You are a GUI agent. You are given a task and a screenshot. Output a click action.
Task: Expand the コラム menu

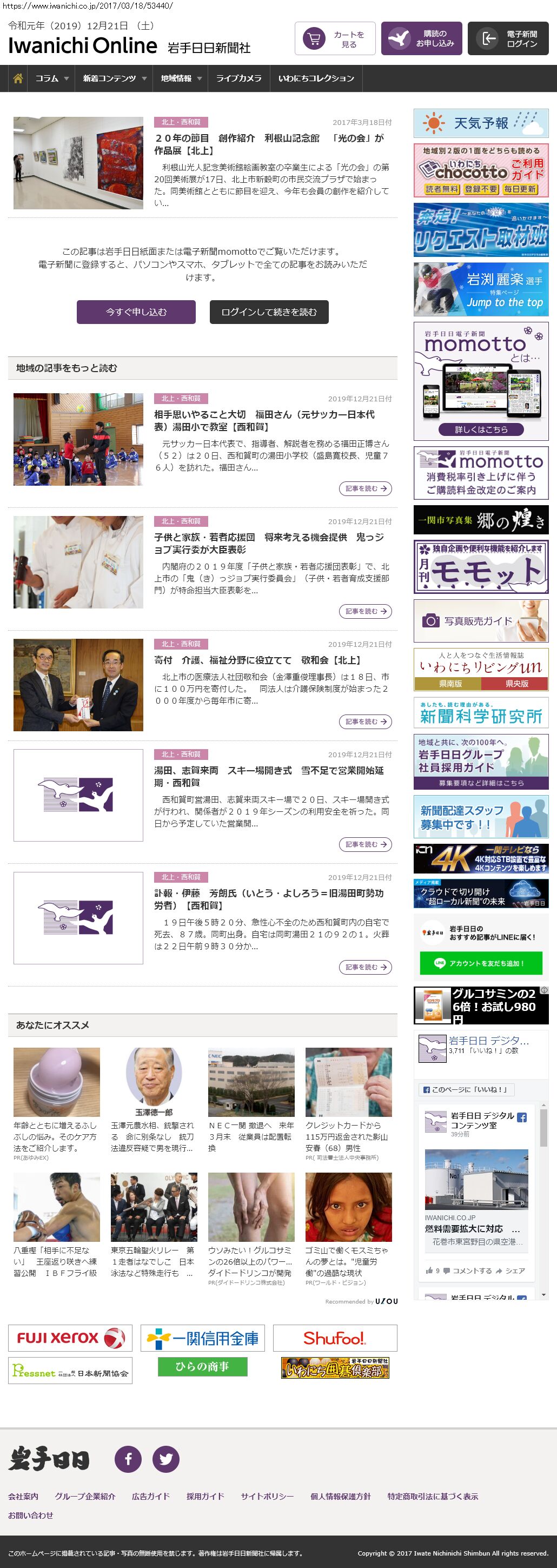tap(51, 78)
